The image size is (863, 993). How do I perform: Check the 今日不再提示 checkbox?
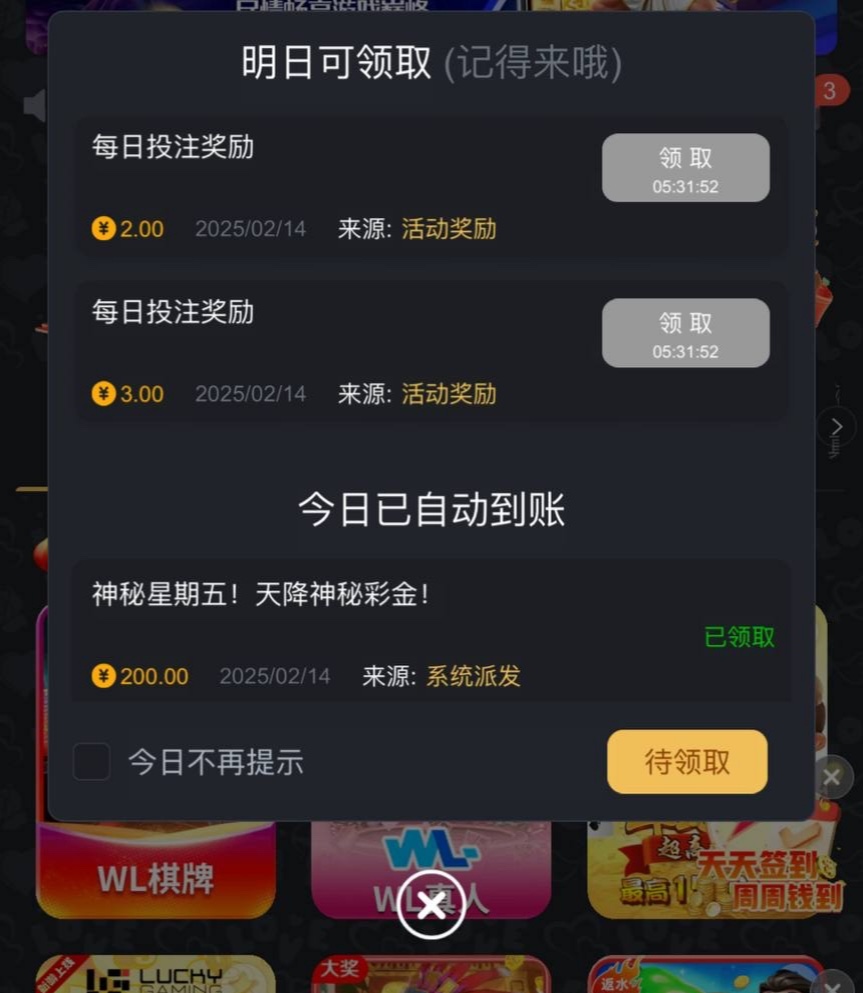[92, 762]
